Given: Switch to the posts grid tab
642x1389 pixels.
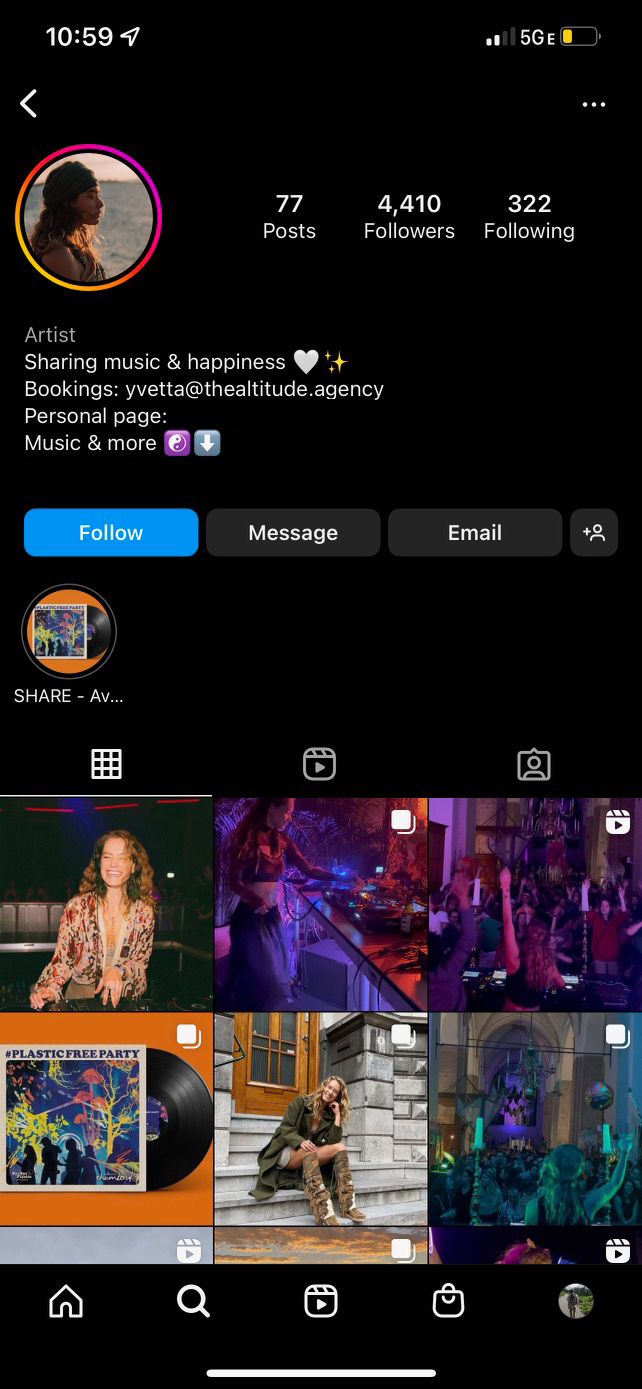Looking at the screenshot, I should 106,764.
